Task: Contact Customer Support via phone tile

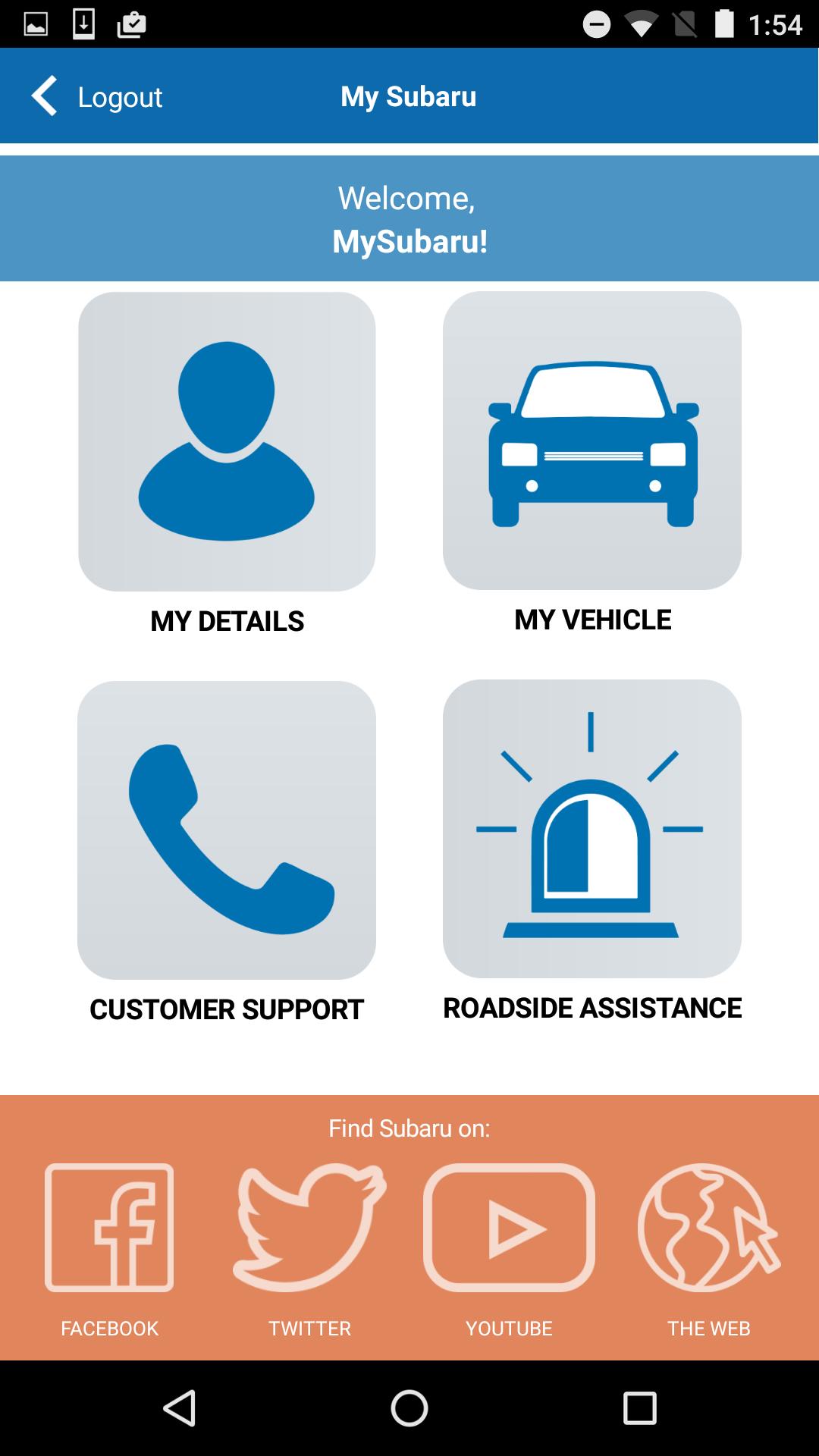Action: [x=227, y=830]
